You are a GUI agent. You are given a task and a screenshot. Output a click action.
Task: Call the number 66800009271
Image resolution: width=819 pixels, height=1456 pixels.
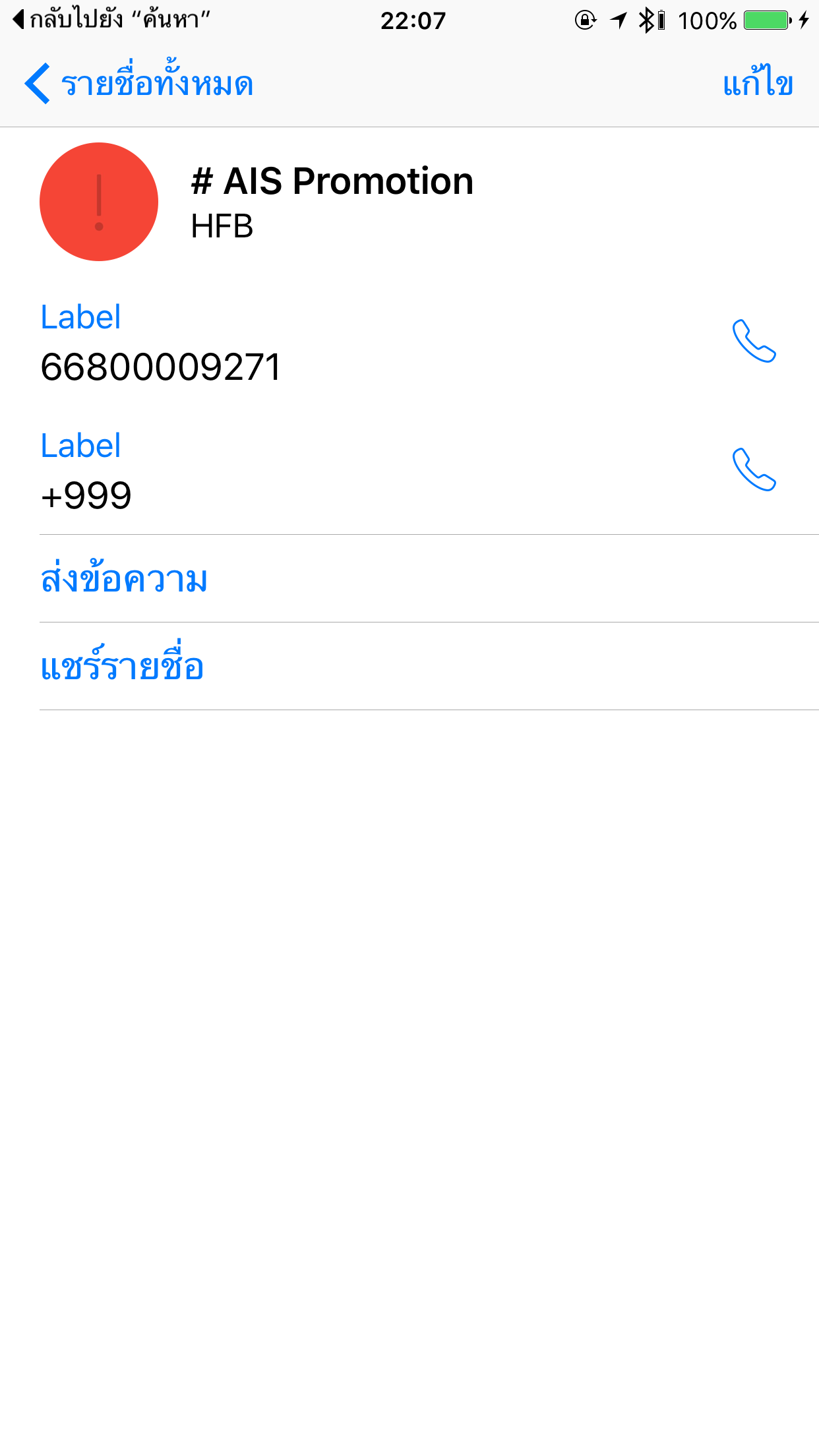(754, 342)
